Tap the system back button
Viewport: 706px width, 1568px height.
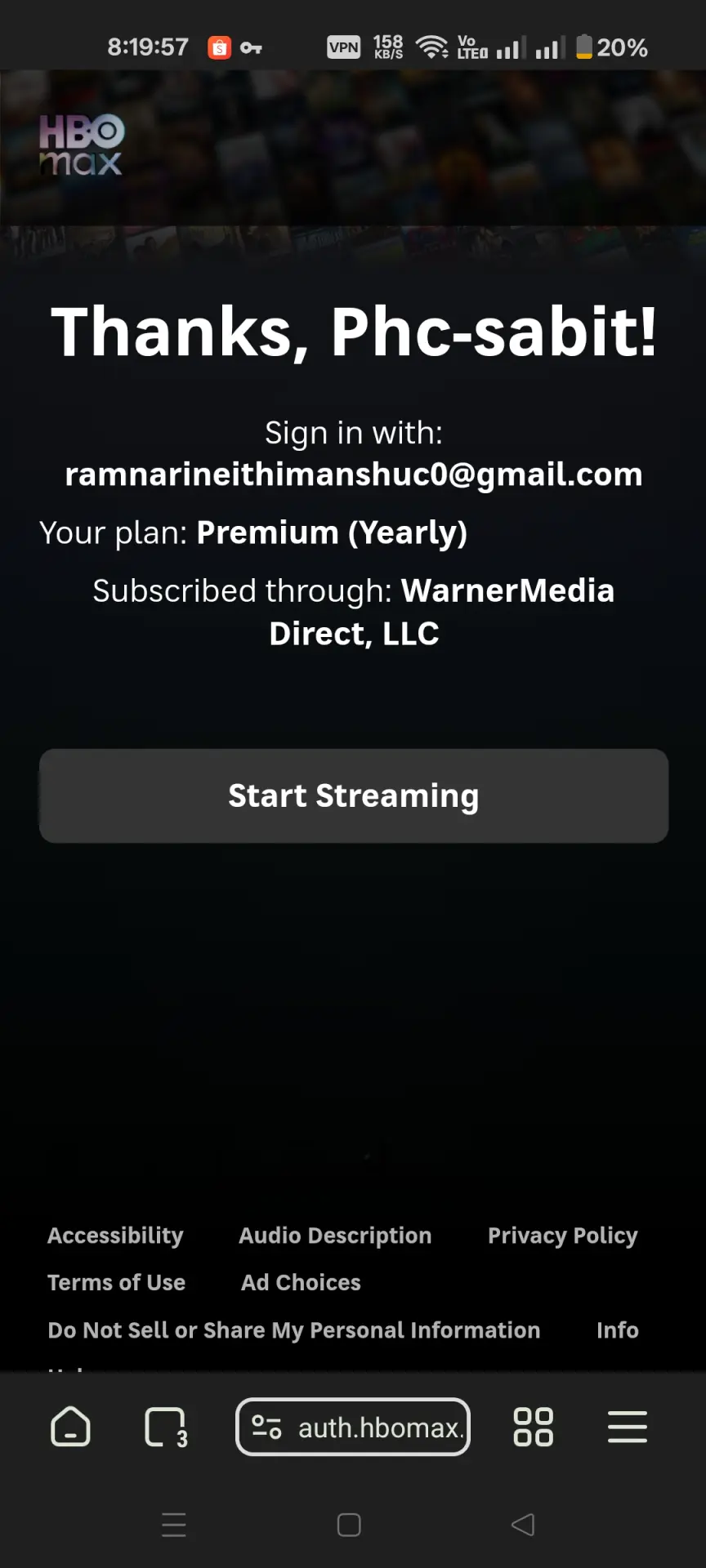pyautogui.click(x=523, y=1525)
